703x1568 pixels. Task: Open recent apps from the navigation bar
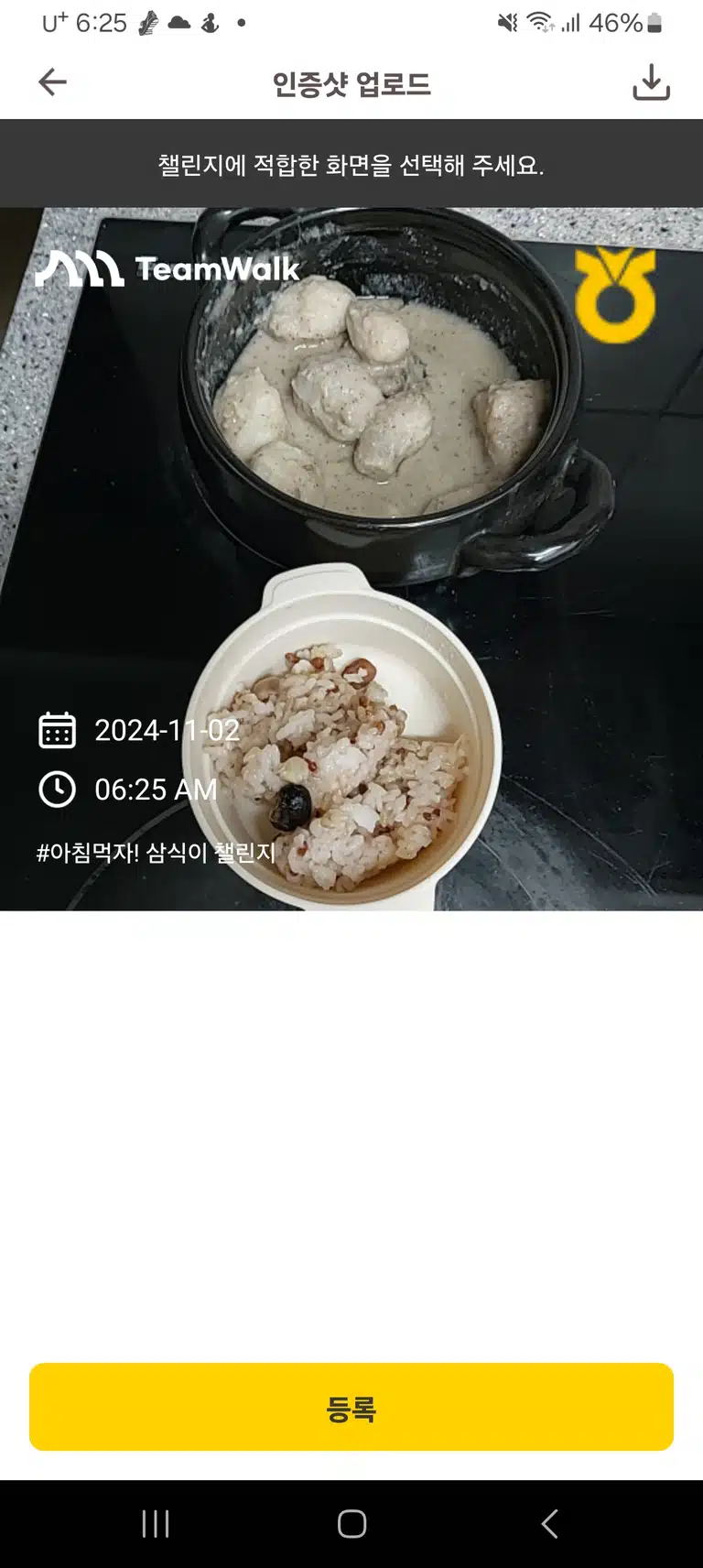pos(156,1524)
